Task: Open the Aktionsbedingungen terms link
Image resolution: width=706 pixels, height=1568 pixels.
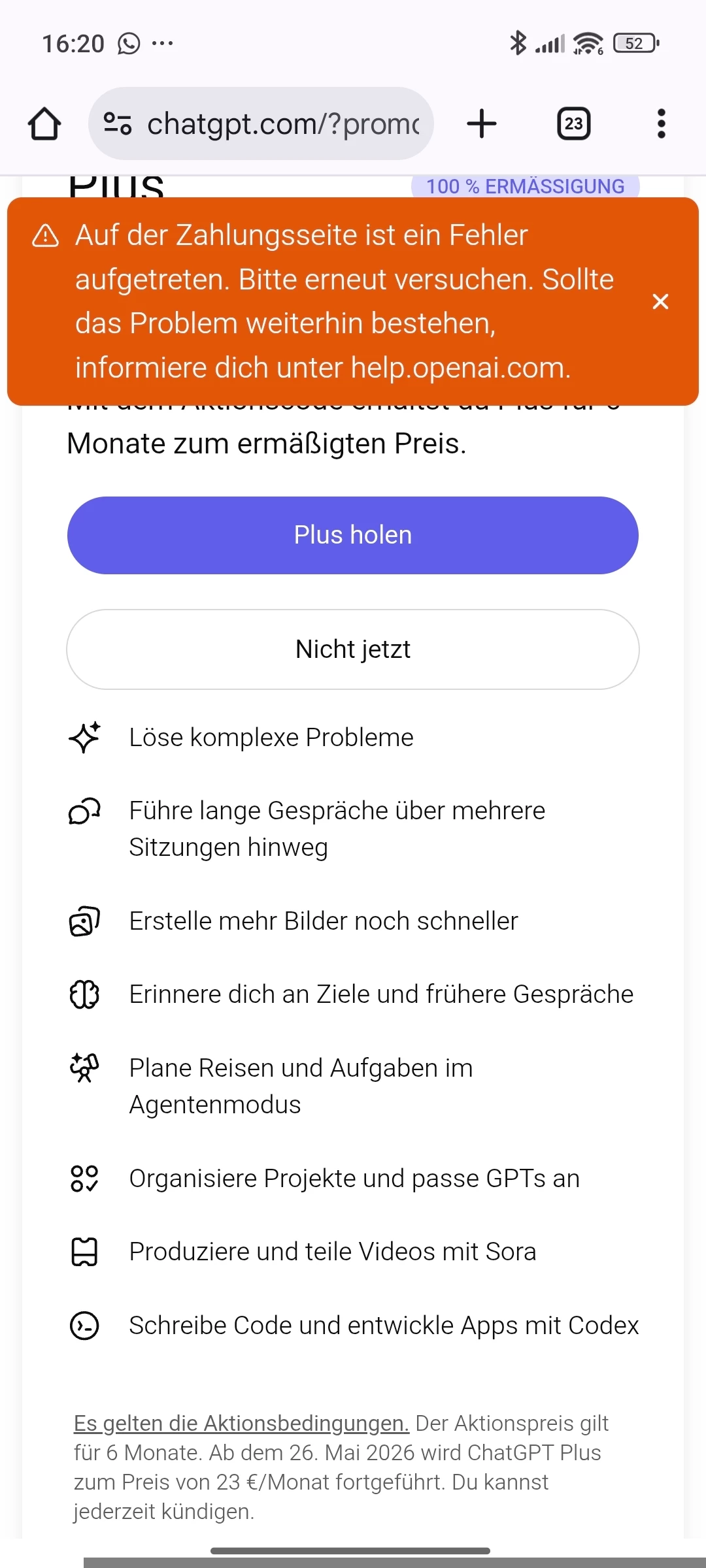Action: [241, 1423]
